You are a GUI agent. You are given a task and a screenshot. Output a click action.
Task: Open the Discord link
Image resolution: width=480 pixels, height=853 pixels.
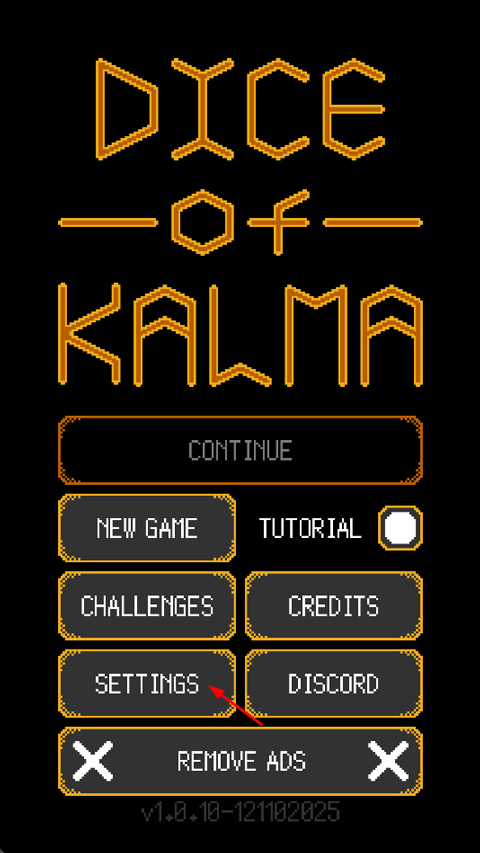coord(334,683)
